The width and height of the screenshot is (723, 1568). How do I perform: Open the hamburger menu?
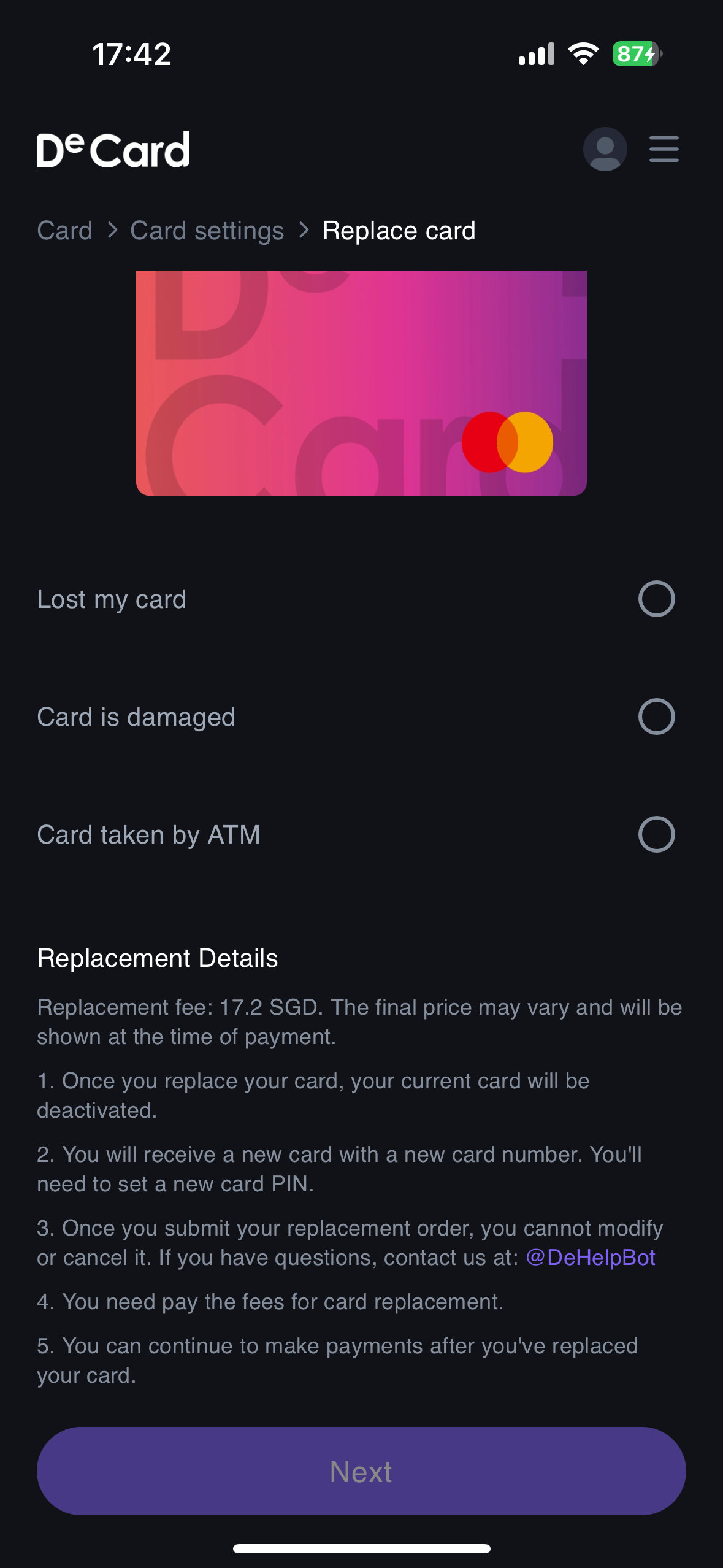(x=664, y=149)
